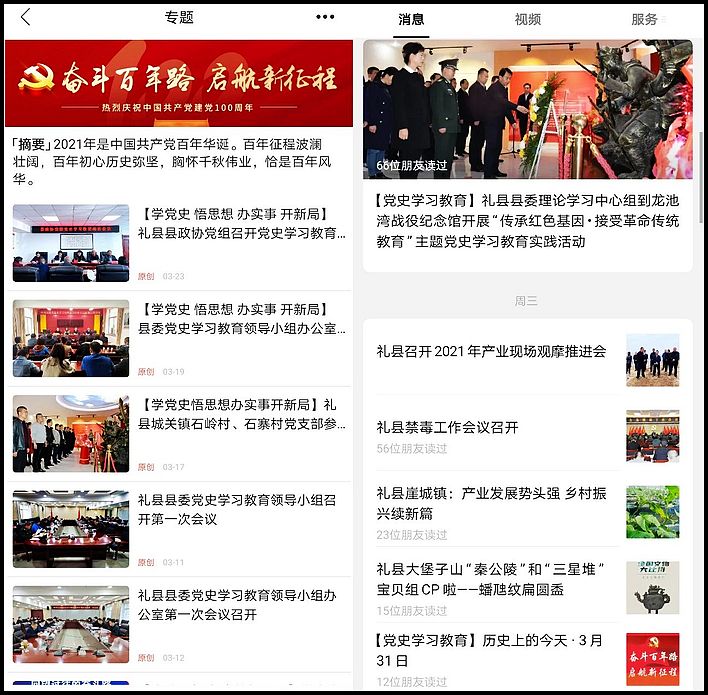Image resolution: width=708 pixels, height=695 pixels.
Task: Go back from the 专题 page
Action: click(25, 17)
